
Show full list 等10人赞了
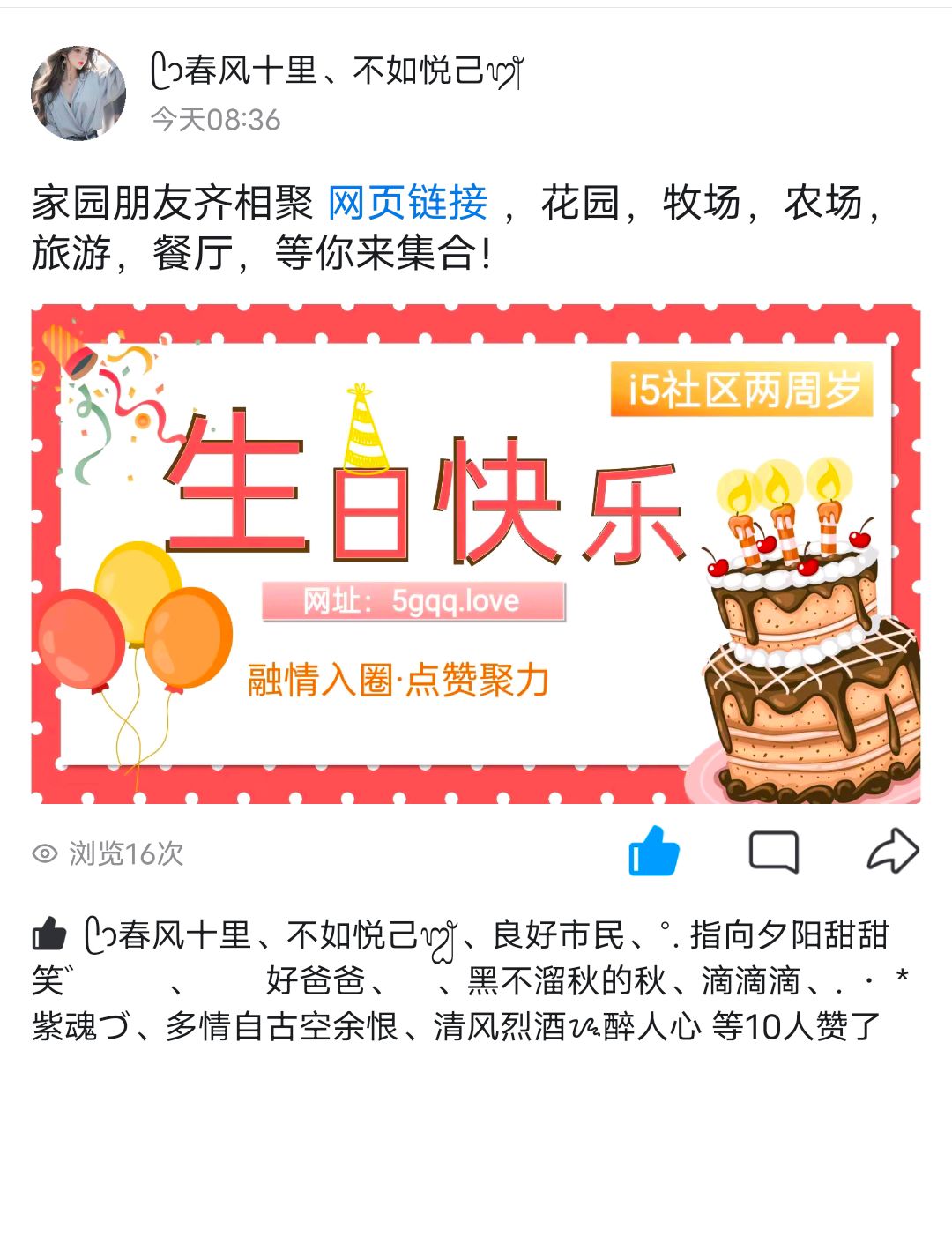click(x=796, y=1027)
